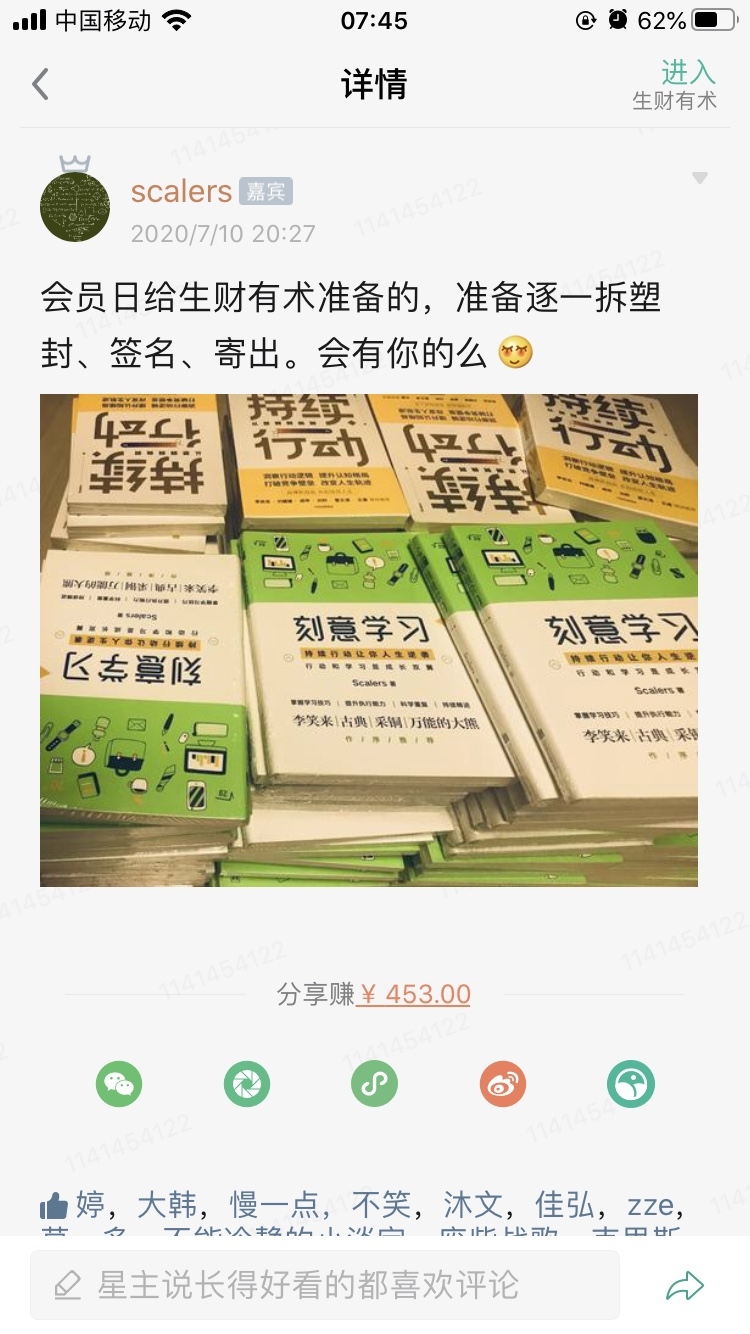Screen dimensions: 750x1334
Task: Share the post to WeChat Moments
Action: [x=247, y=1083]
